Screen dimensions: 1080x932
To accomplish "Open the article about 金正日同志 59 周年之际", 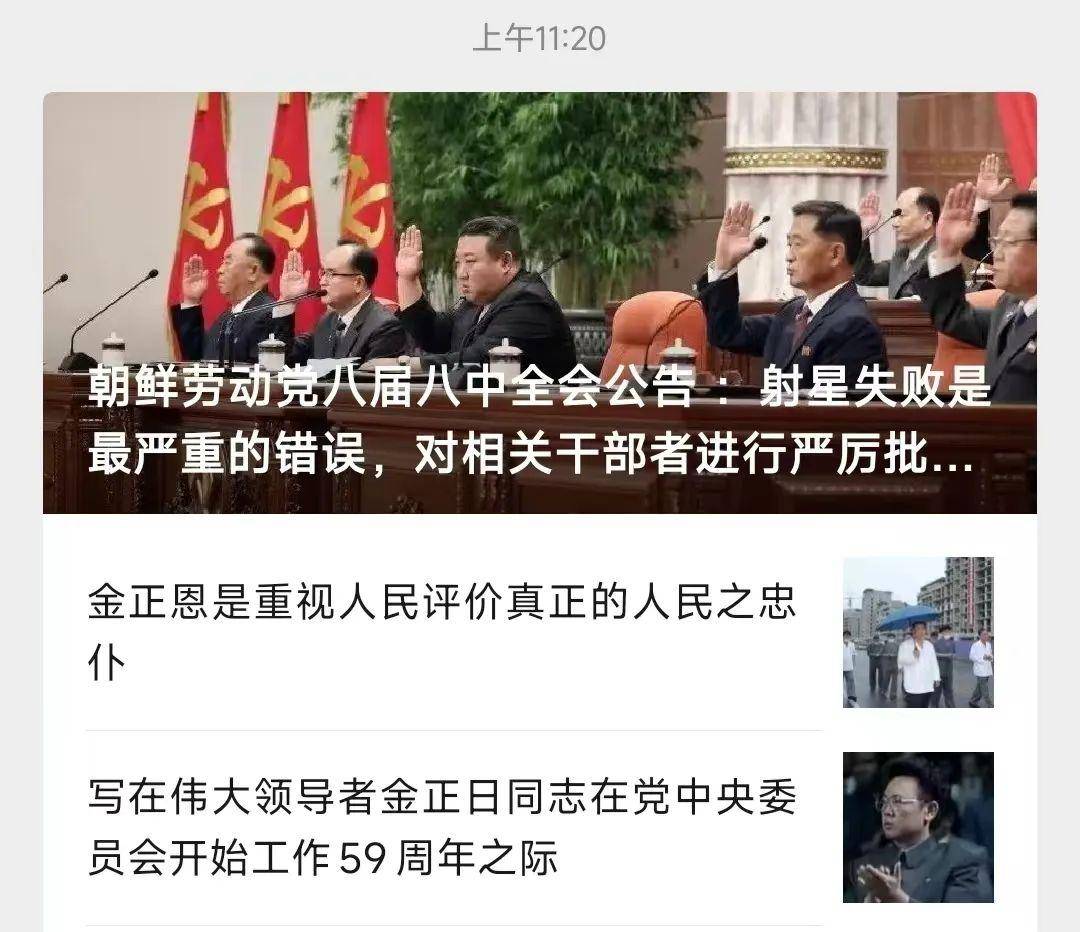I will pos(442,828).
